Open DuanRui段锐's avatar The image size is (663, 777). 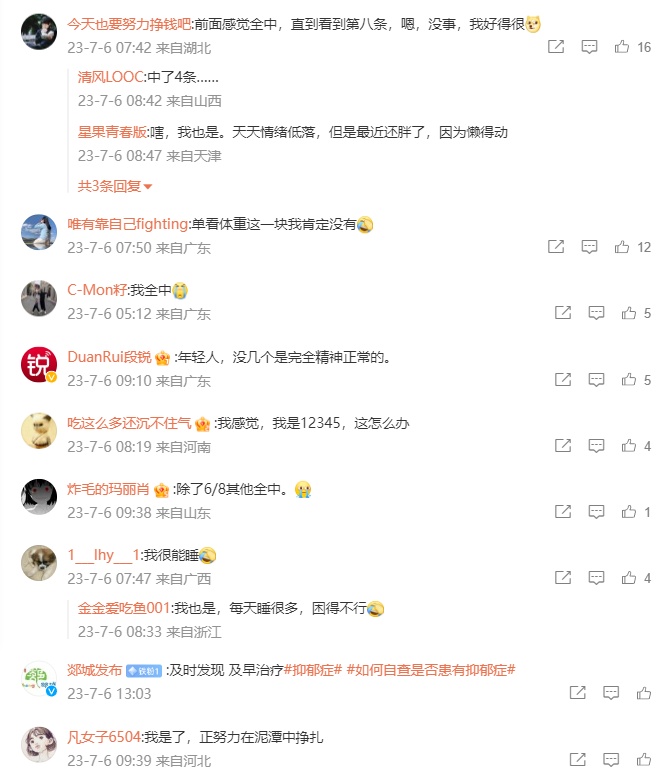(39, 365)
